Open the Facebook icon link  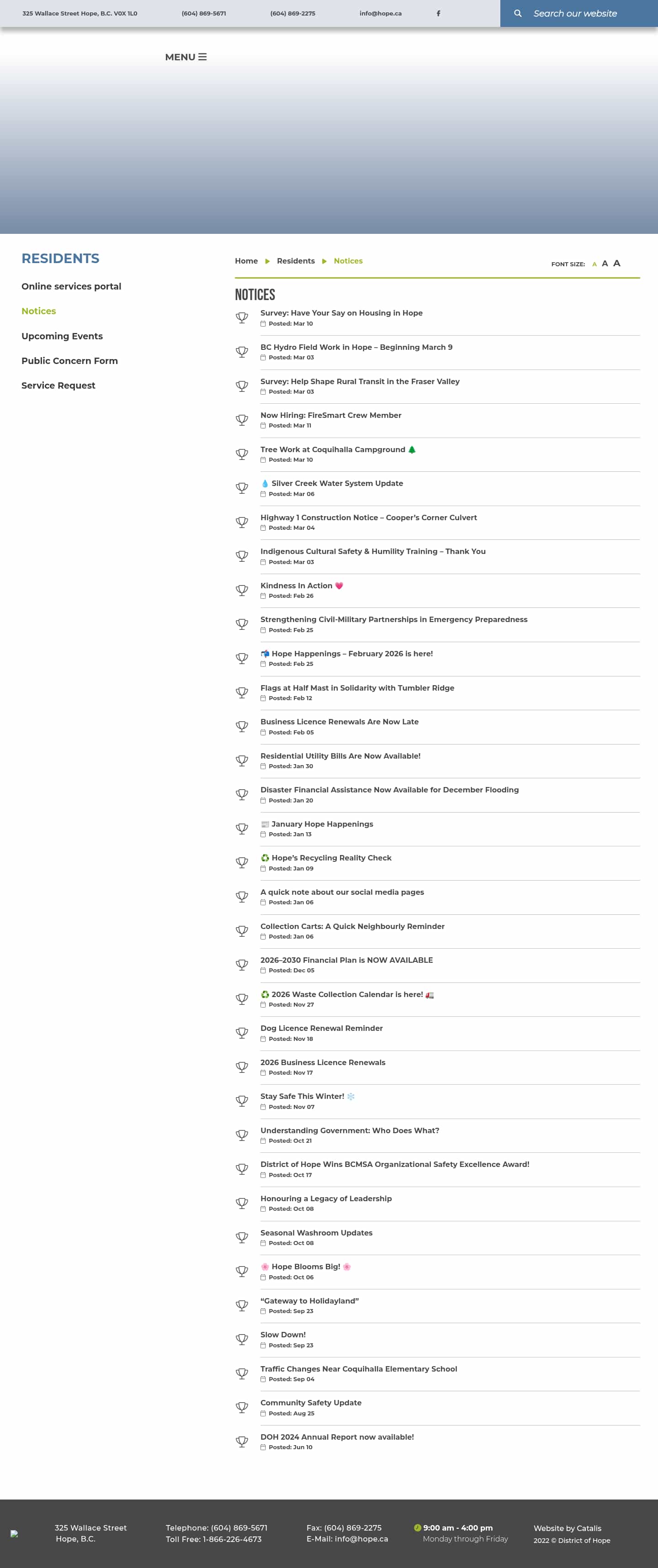[438, 13]
